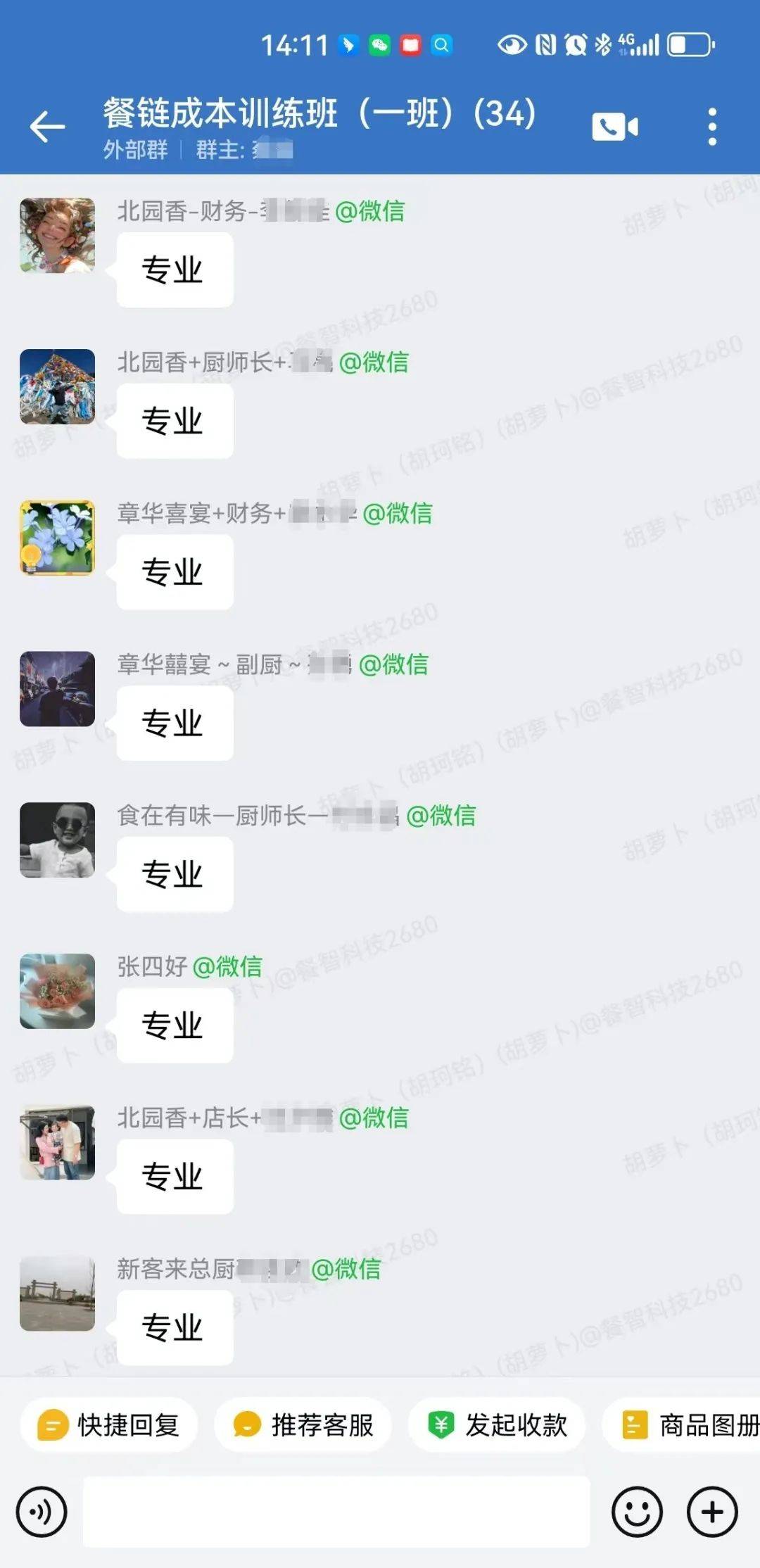Open the emoji picker
This screenshot has height=1568, width=760.
tap(637, 1512)
